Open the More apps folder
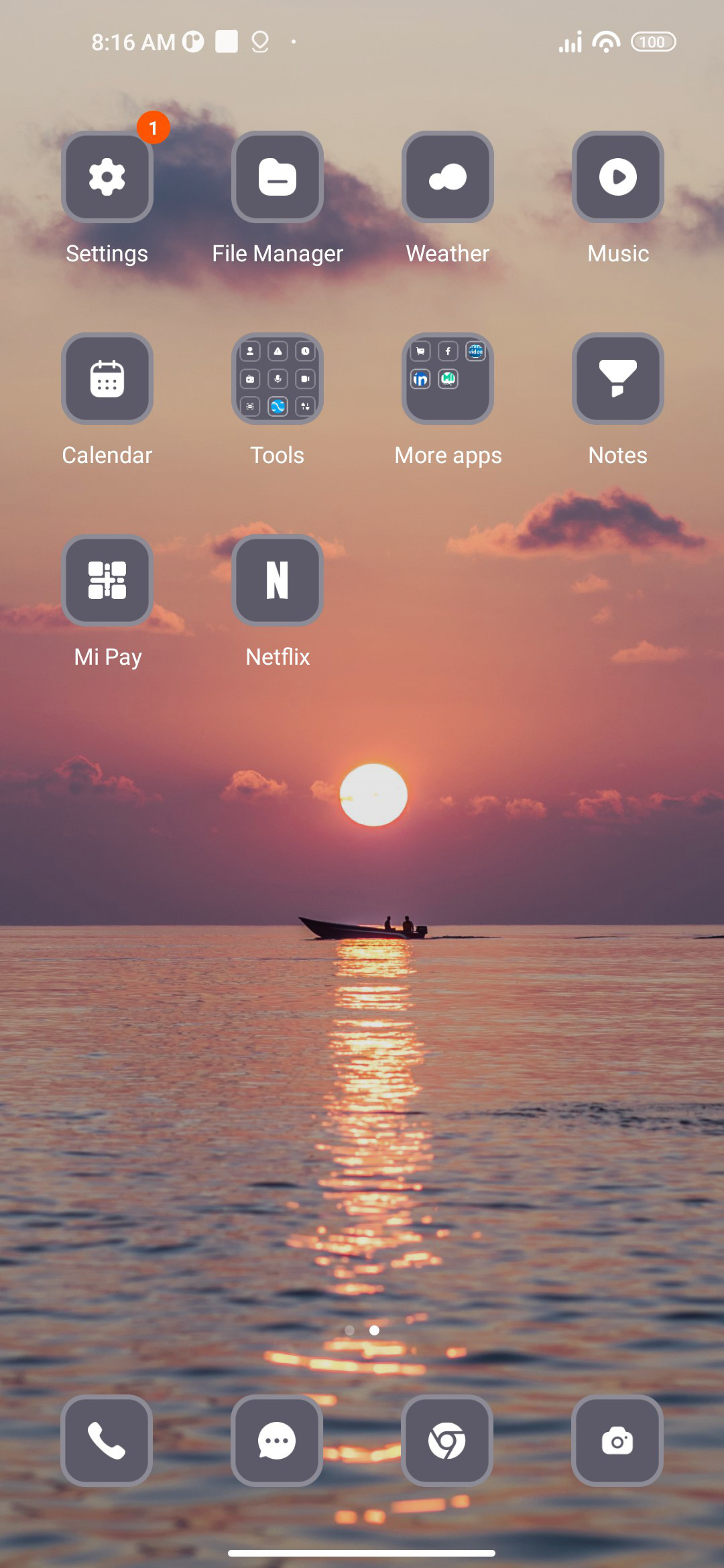Viewport: 724px width, 1568px height. [448, 379]
